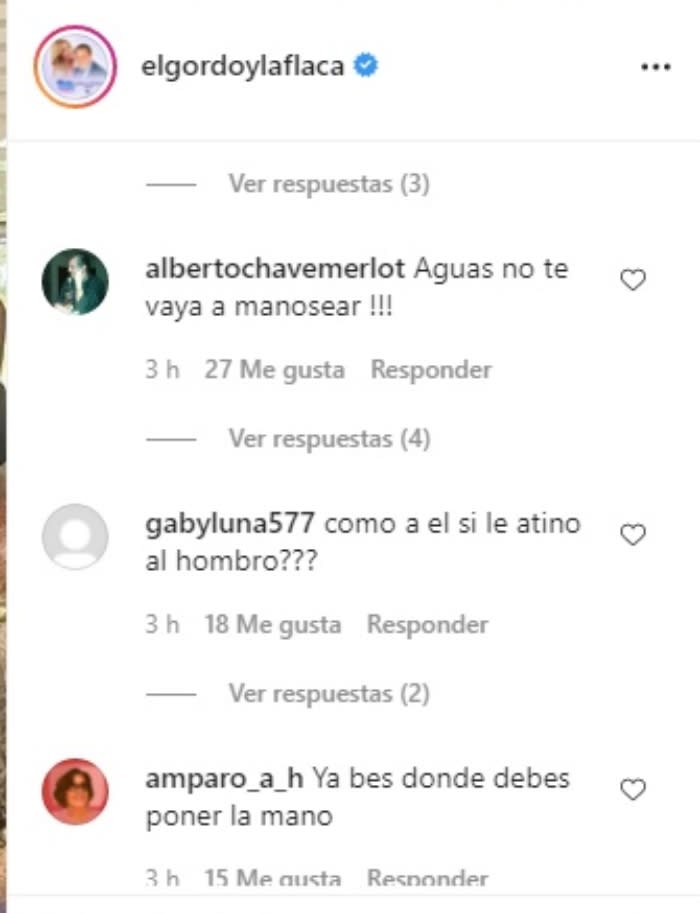
Task: Expand Ver respuestas (4)
Action: pos(328,438)
